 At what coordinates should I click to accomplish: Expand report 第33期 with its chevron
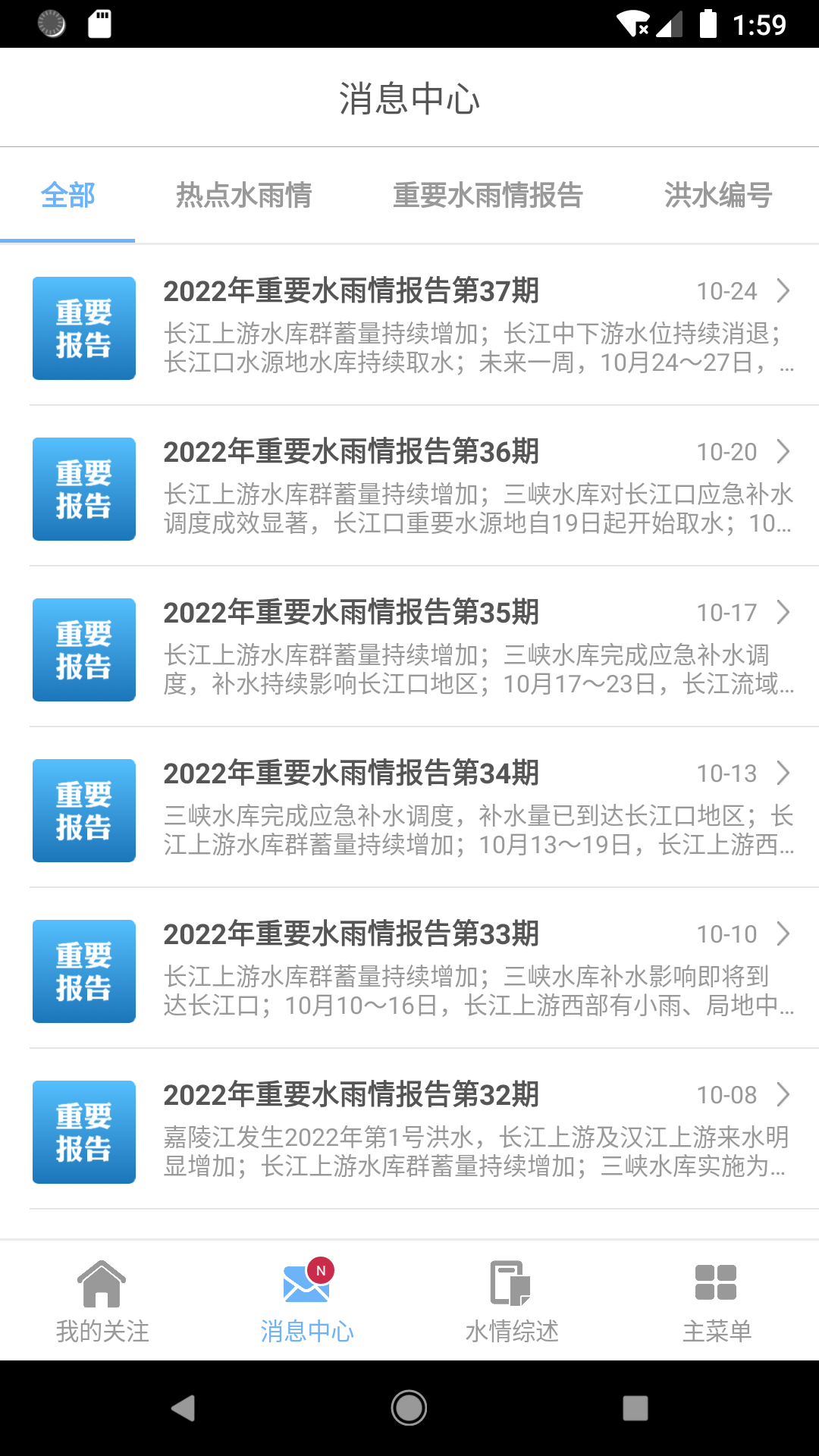click(x=784, y=934)
